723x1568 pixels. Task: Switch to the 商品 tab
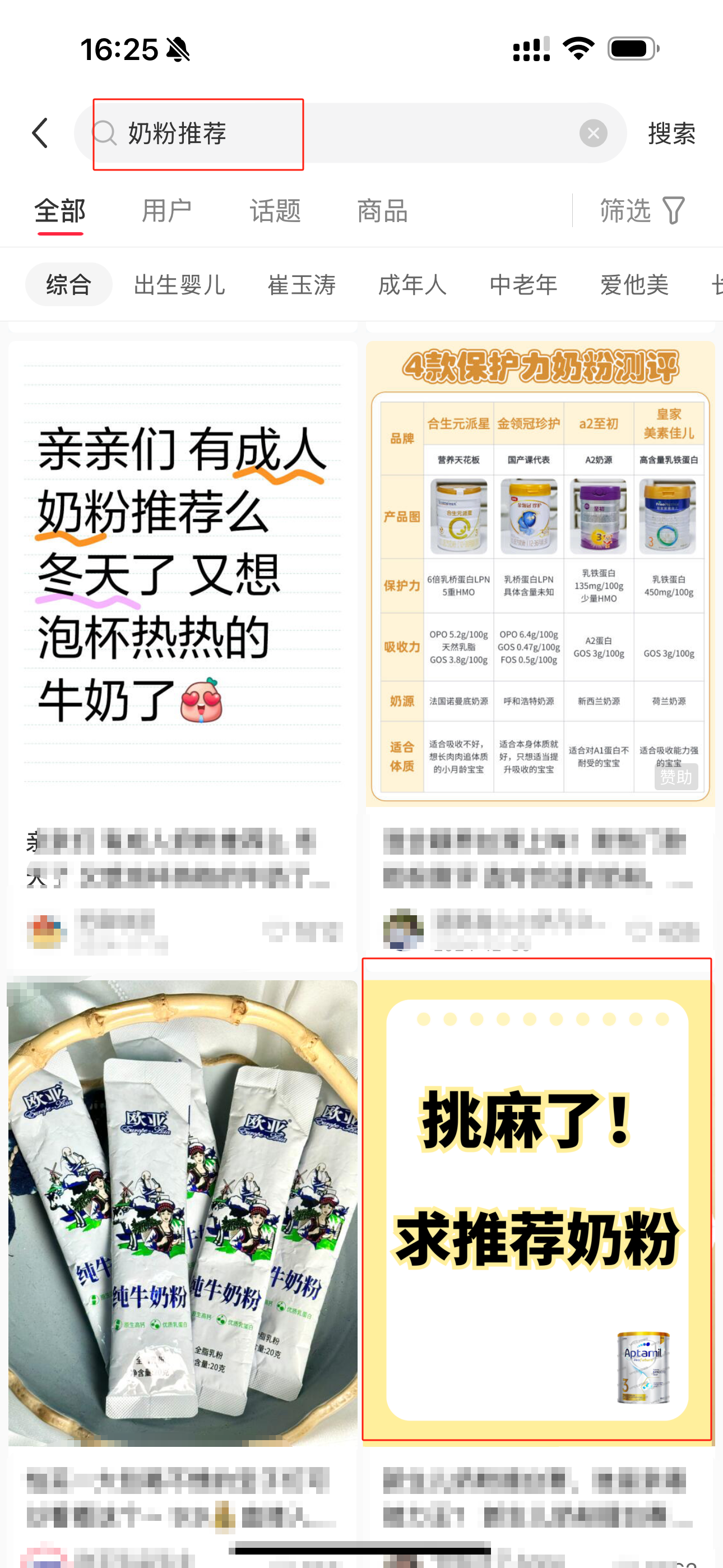point(382,211)
